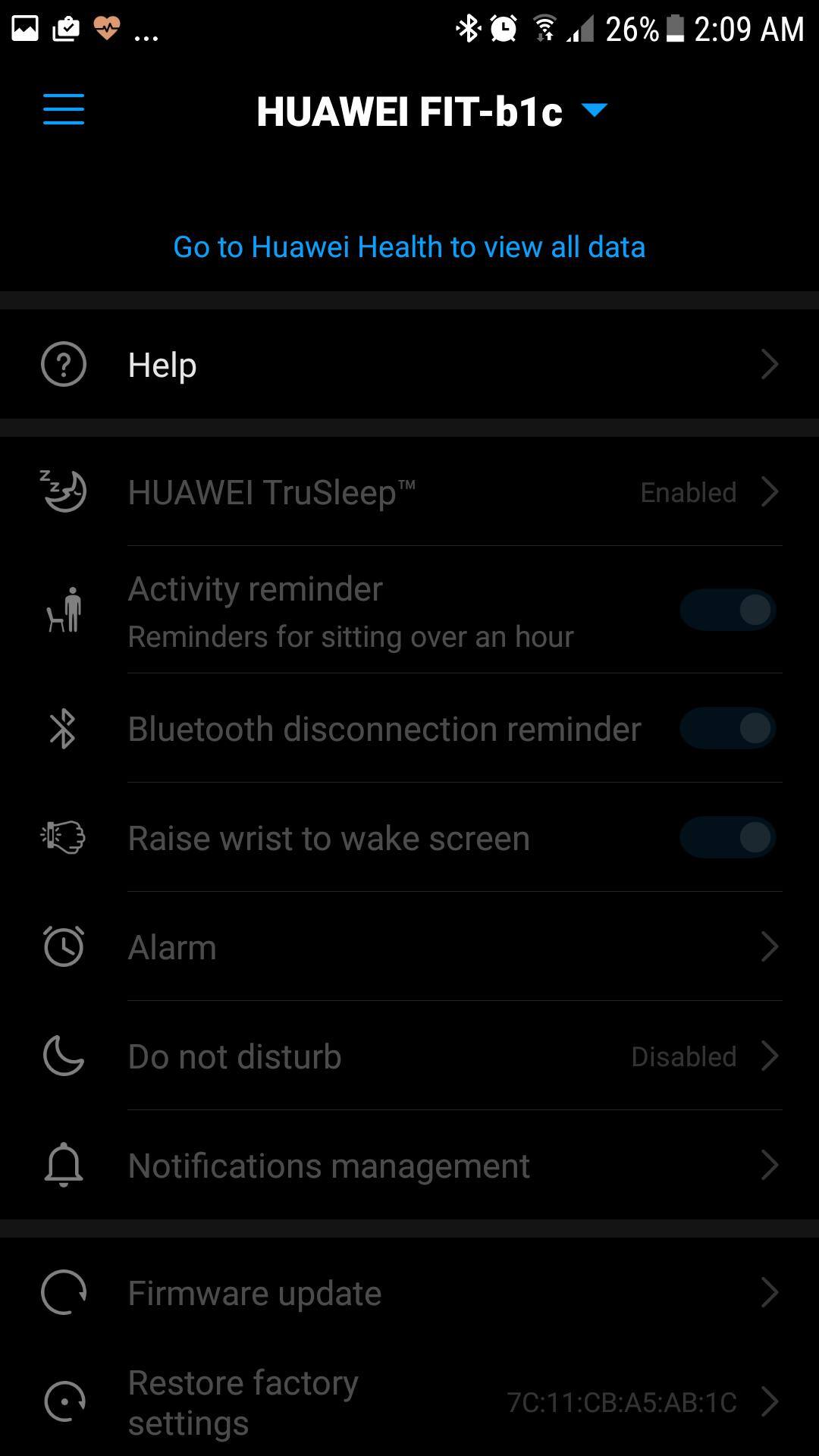Toggle Bluetooth disconnection reminder
This screenshot has width=819, height=1456.
[727, 729]
